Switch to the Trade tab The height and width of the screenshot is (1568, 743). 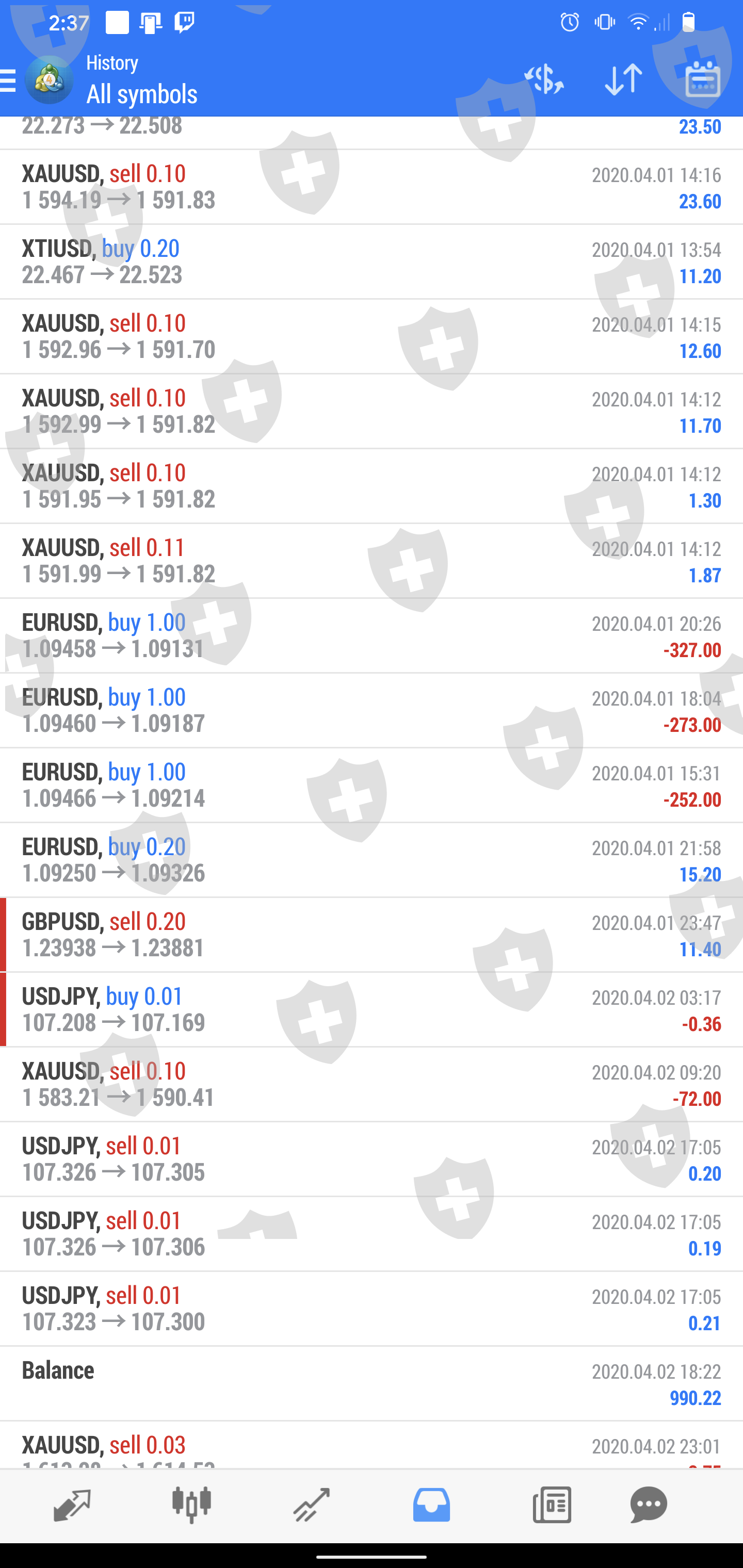311,1505
